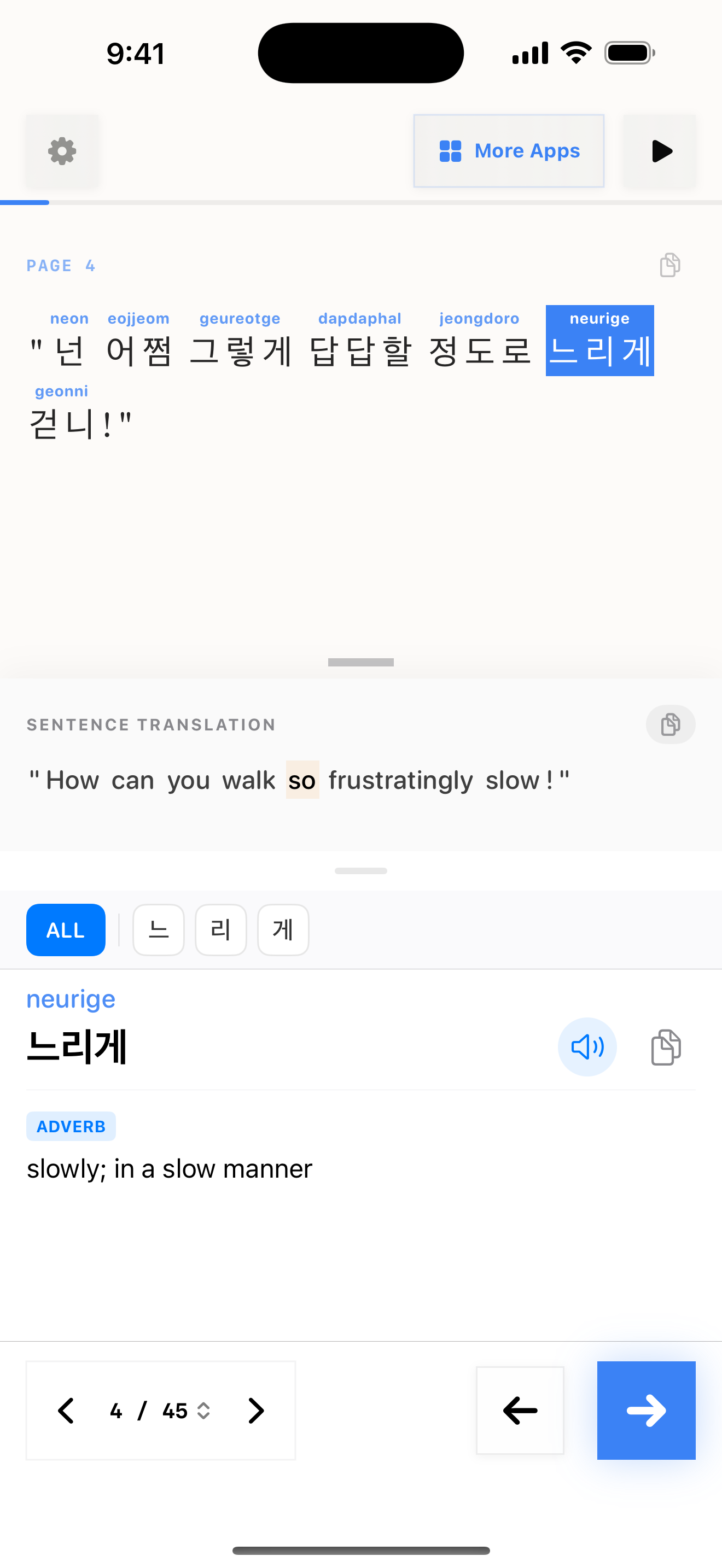Image resolution: width=722 pixels, height=1568 pixels.
Task: Select the 리 syllable chip
Action: (x=220, y=929)
